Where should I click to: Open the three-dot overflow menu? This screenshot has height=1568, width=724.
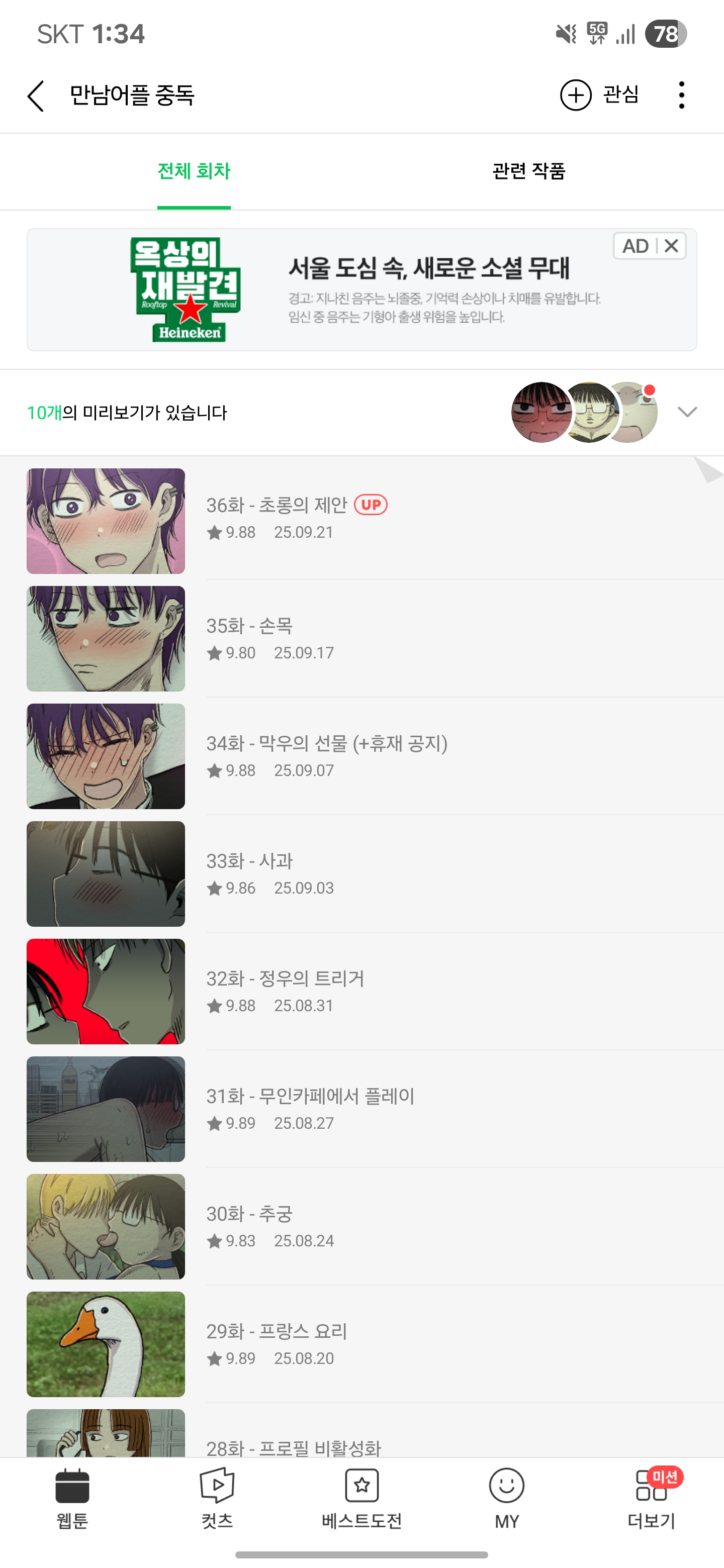(x=681, y=95)
